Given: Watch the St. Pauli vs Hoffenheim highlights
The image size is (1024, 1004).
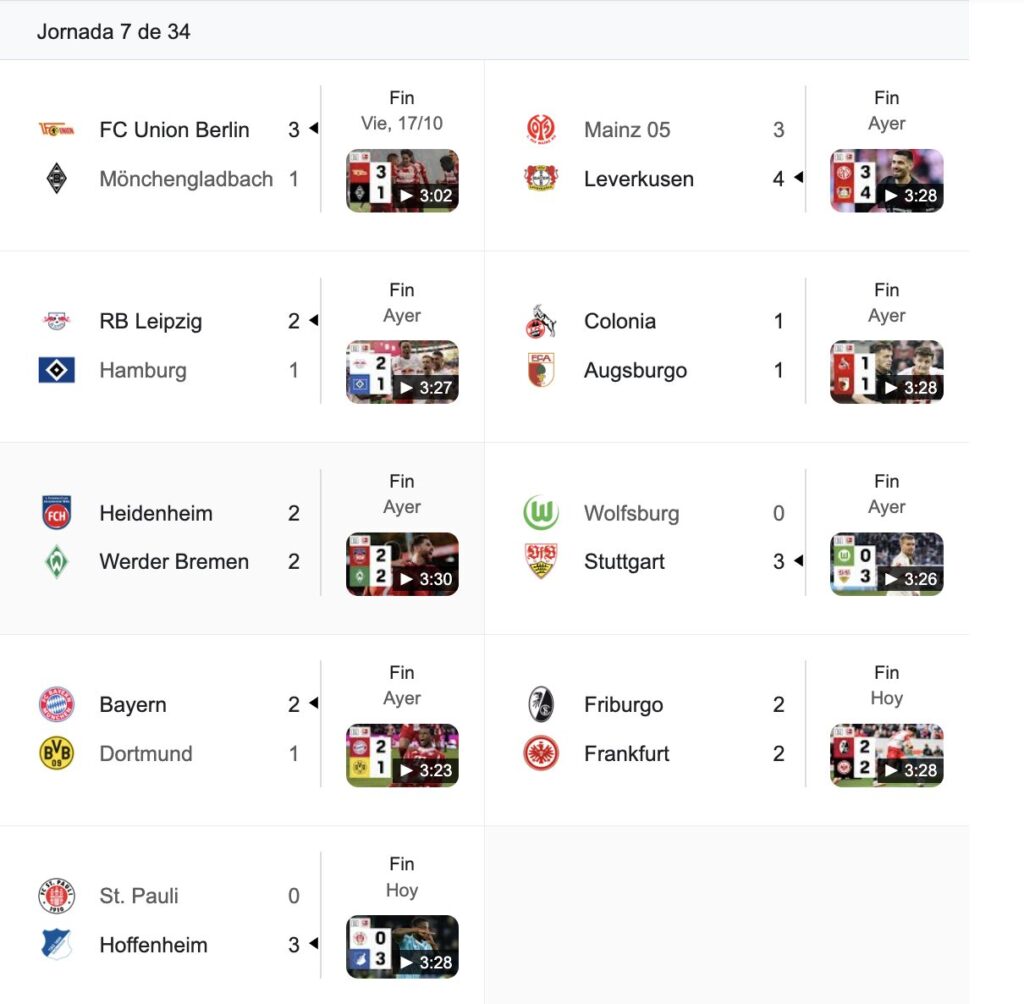Looking at the screenshot, I should coord(402,946).
